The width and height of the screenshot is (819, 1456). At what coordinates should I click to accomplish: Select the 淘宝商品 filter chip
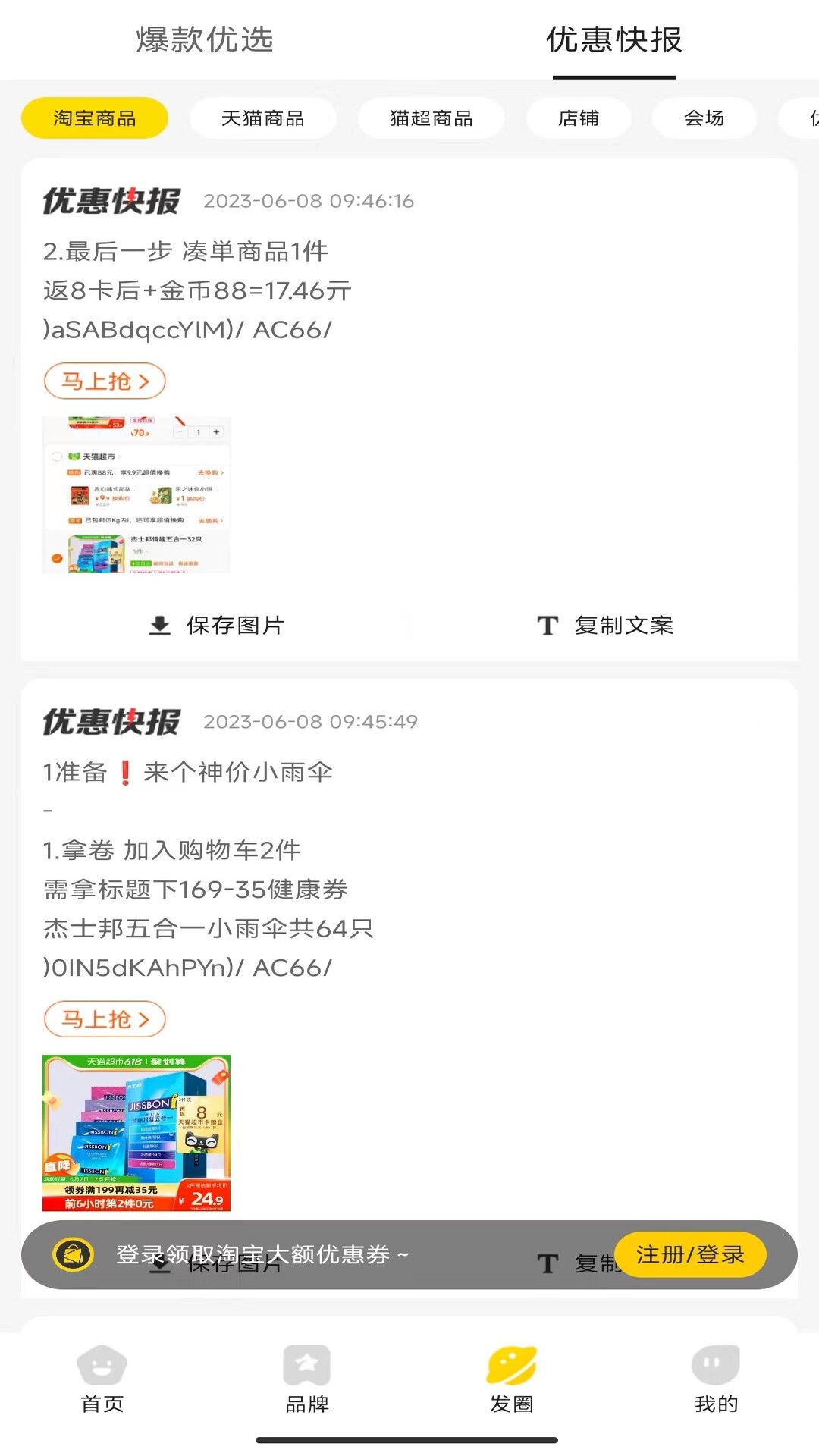tap(95, 118)
